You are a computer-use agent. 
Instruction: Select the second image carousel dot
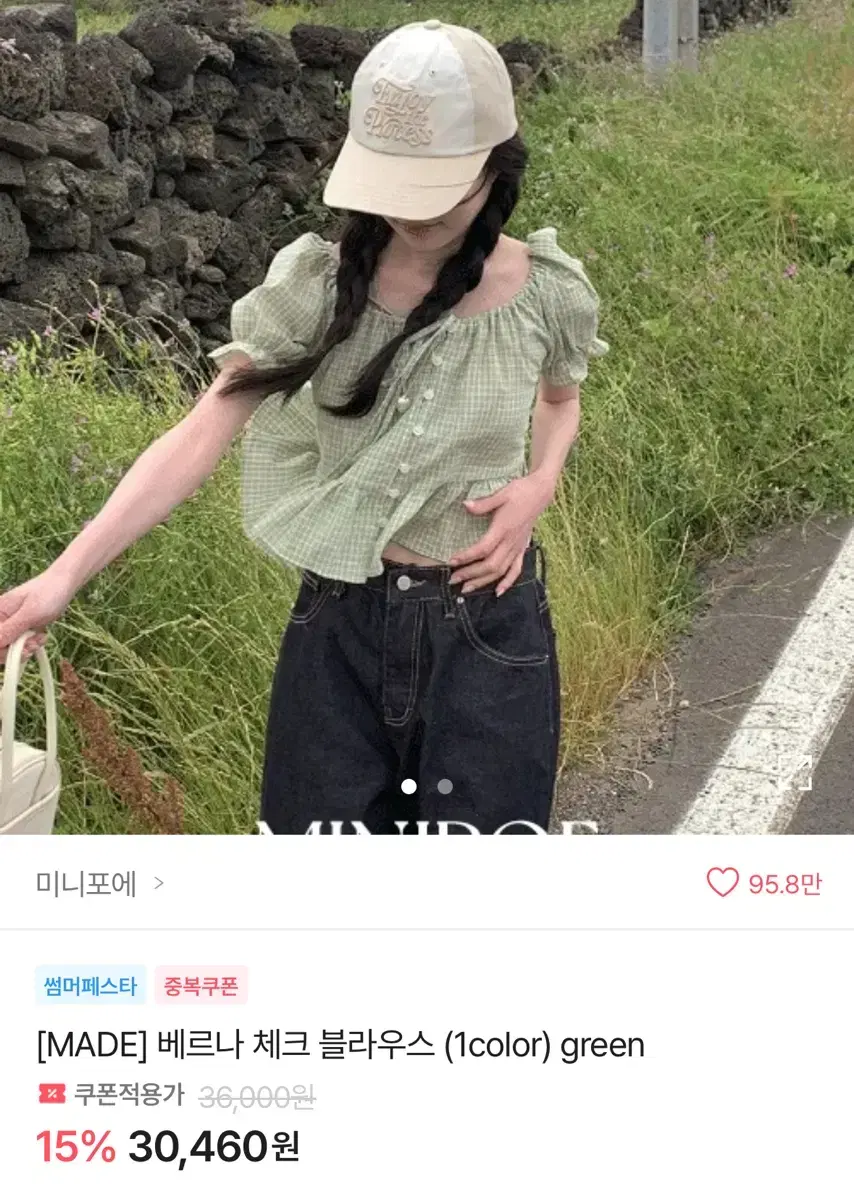pos(444,788)
